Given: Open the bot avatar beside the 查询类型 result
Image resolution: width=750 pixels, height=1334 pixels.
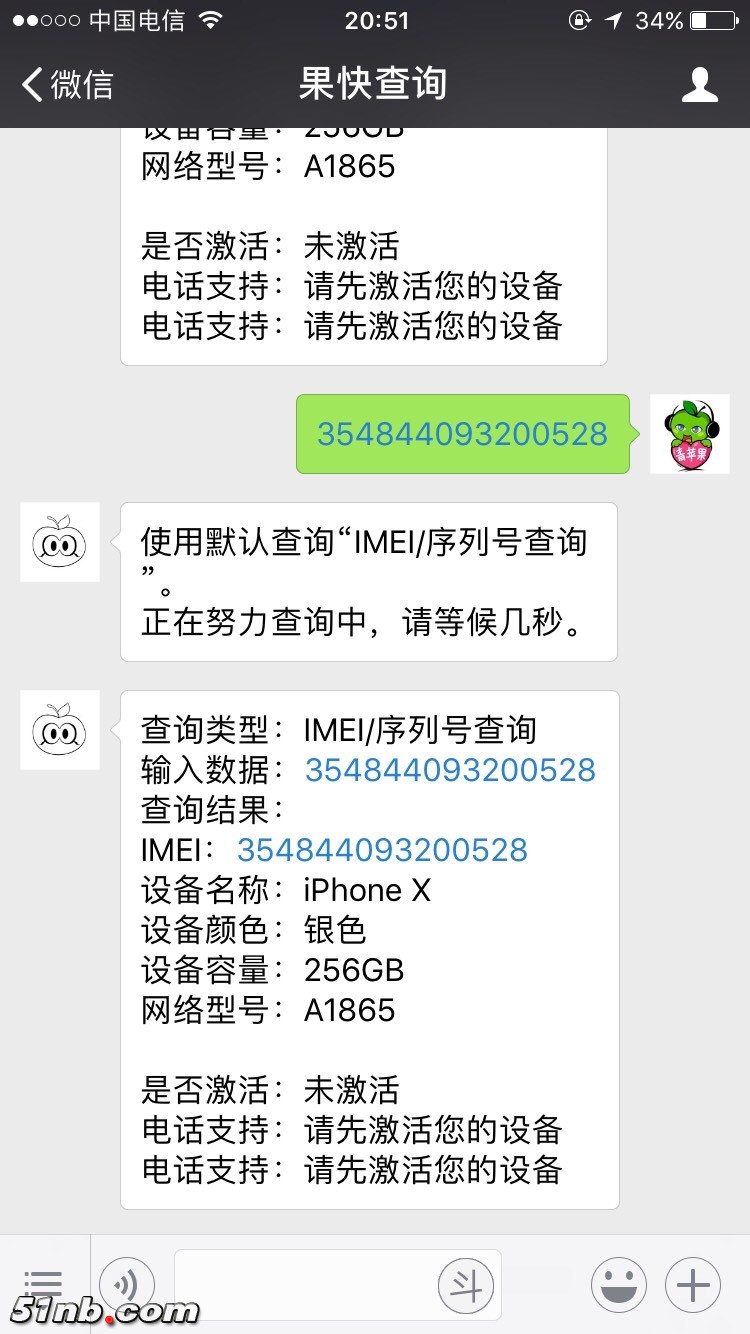Looking at the screenshot, I should tap(60, 730).
